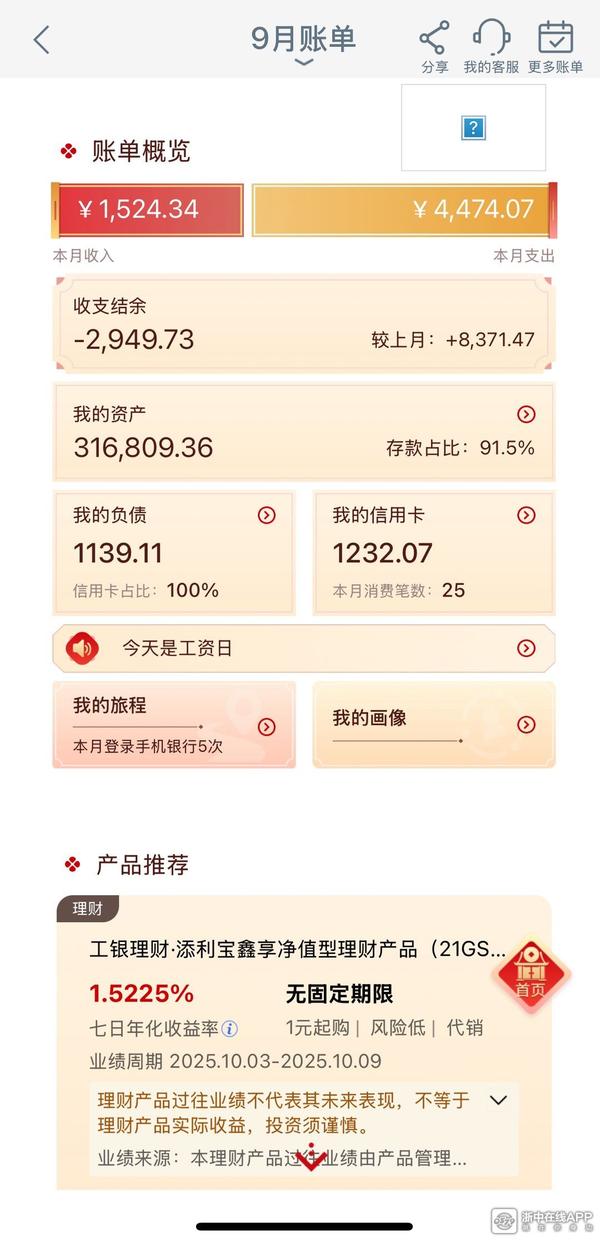Expand the wealth product disclaimer text
Screen dimensions: 600x1243
pos(498,1101)
